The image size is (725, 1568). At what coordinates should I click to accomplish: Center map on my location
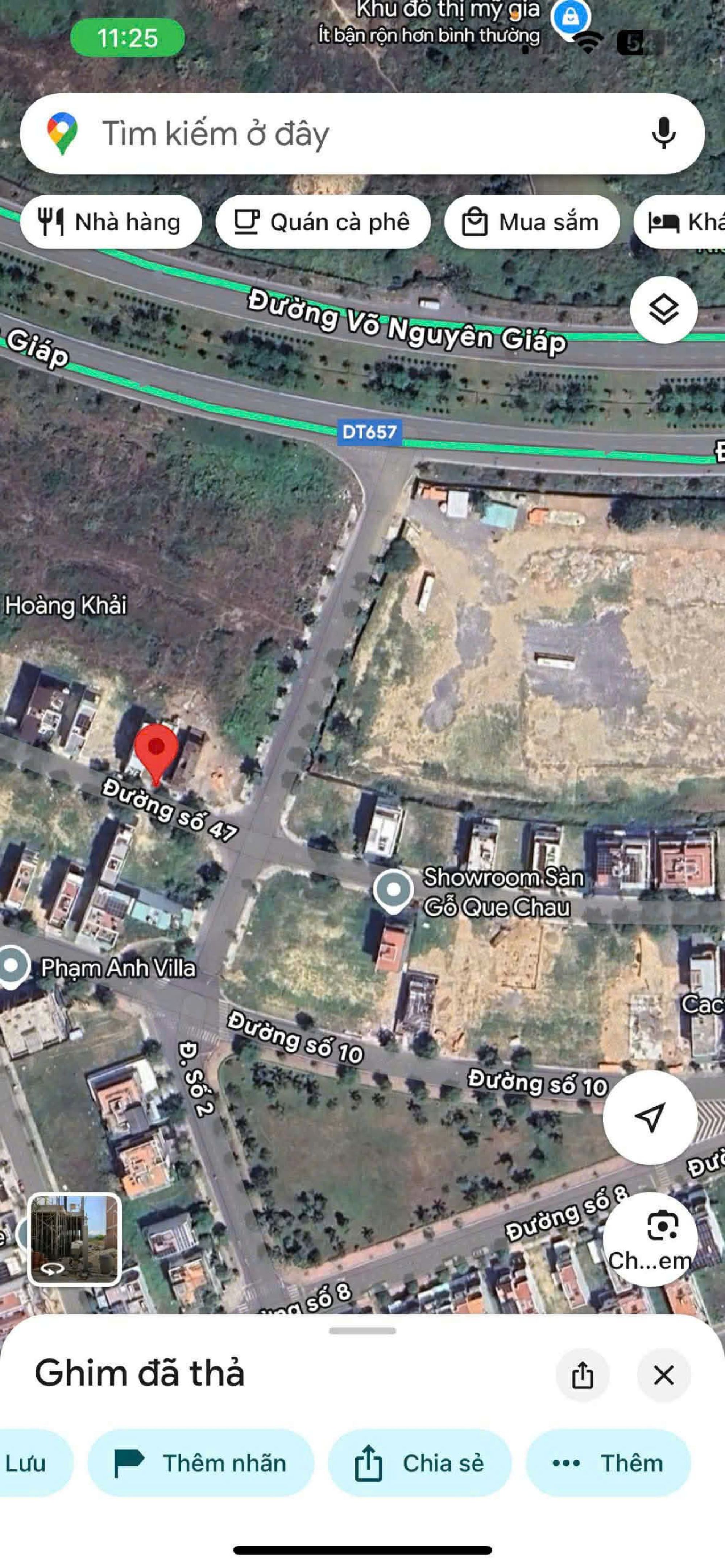coord(650,1117)
